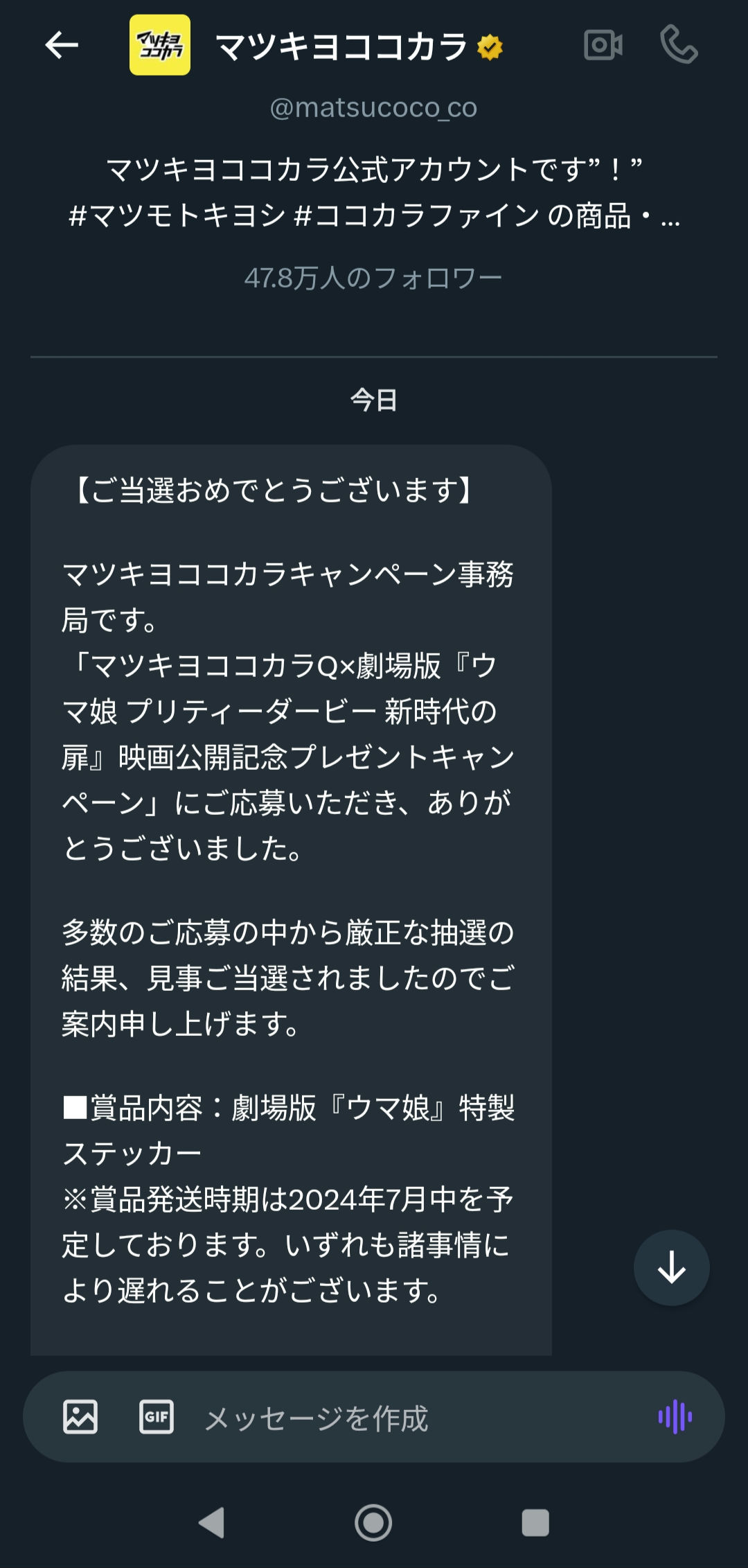Jump to latest message with down arrow
This screenshot has width=748, height=1568.
click(672, 1268)
